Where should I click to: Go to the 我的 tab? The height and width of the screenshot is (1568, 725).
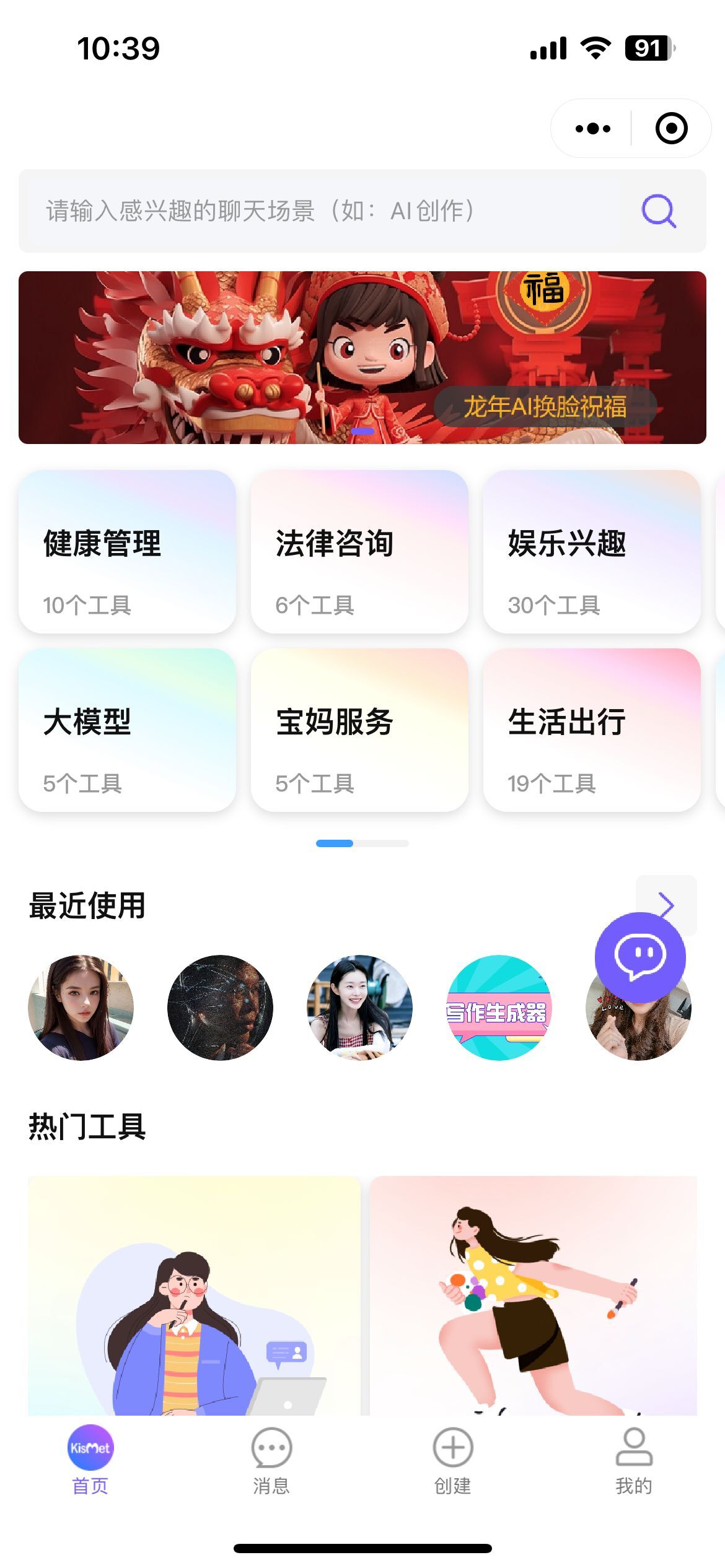click(x=634, y=1460)
